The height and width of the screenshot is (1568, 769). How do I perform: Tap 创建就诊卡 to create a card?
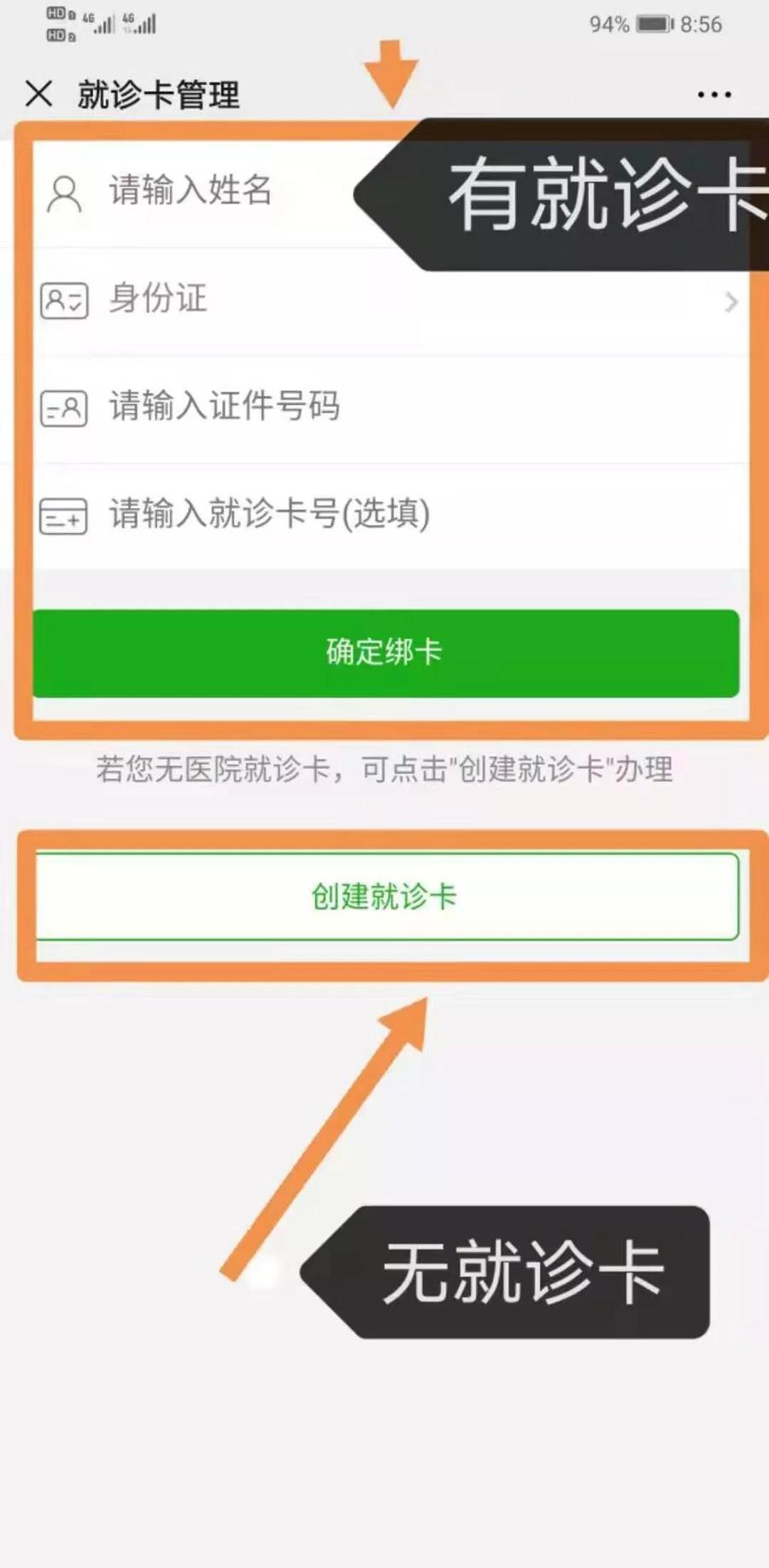[385, 897]
